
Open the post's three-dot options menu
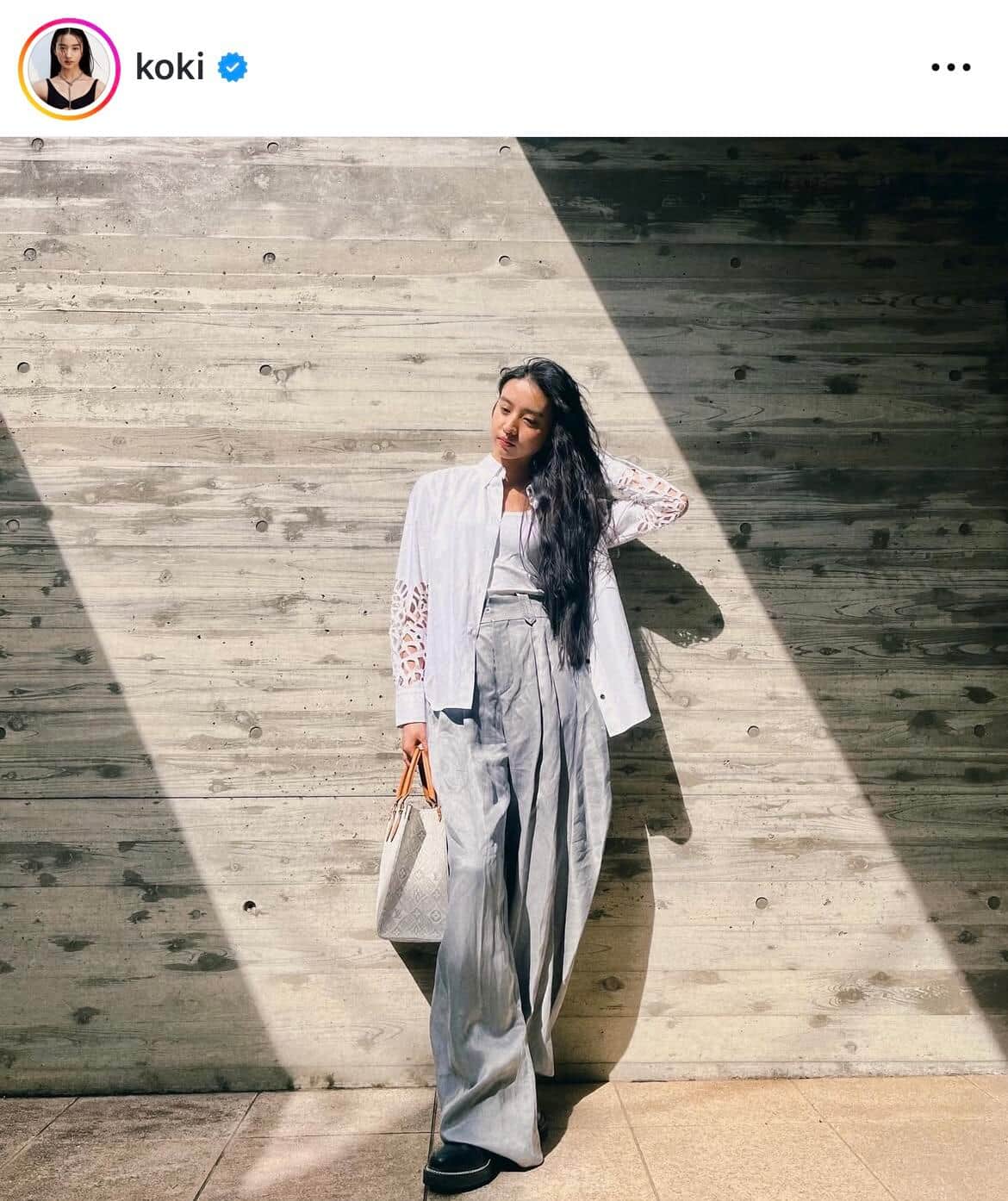950,67
